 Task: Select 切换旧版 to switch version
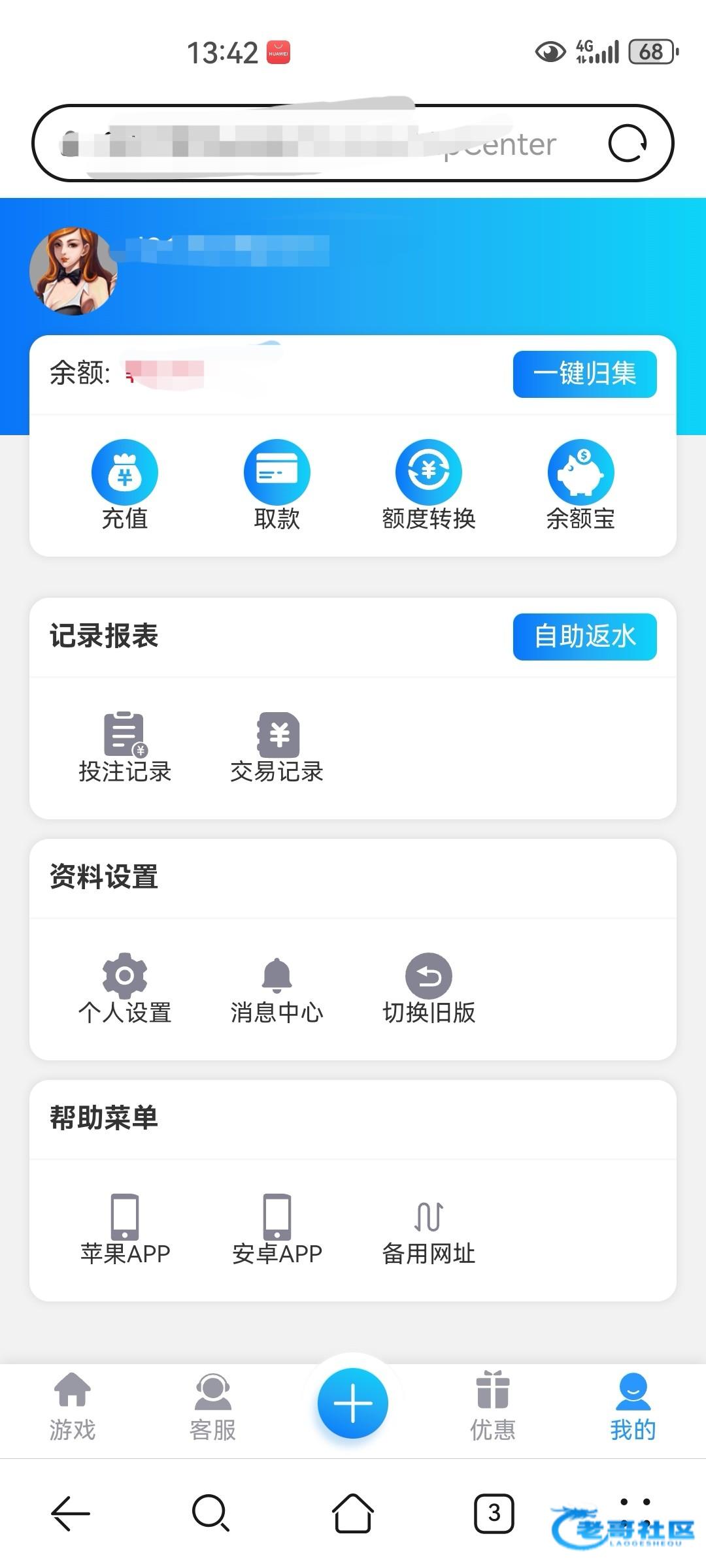point(429,989)
